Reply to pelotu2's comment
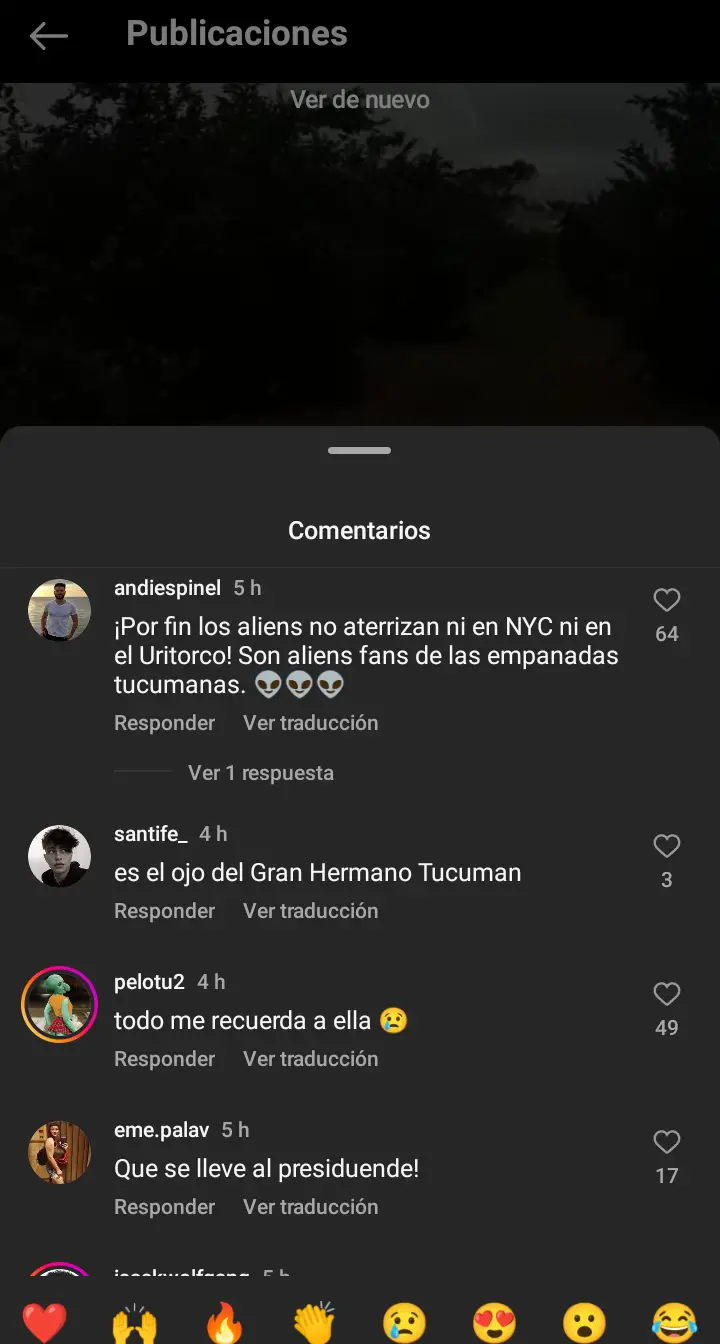Viewport: 720px width, 1344px height. click(x=164, y=1059)
